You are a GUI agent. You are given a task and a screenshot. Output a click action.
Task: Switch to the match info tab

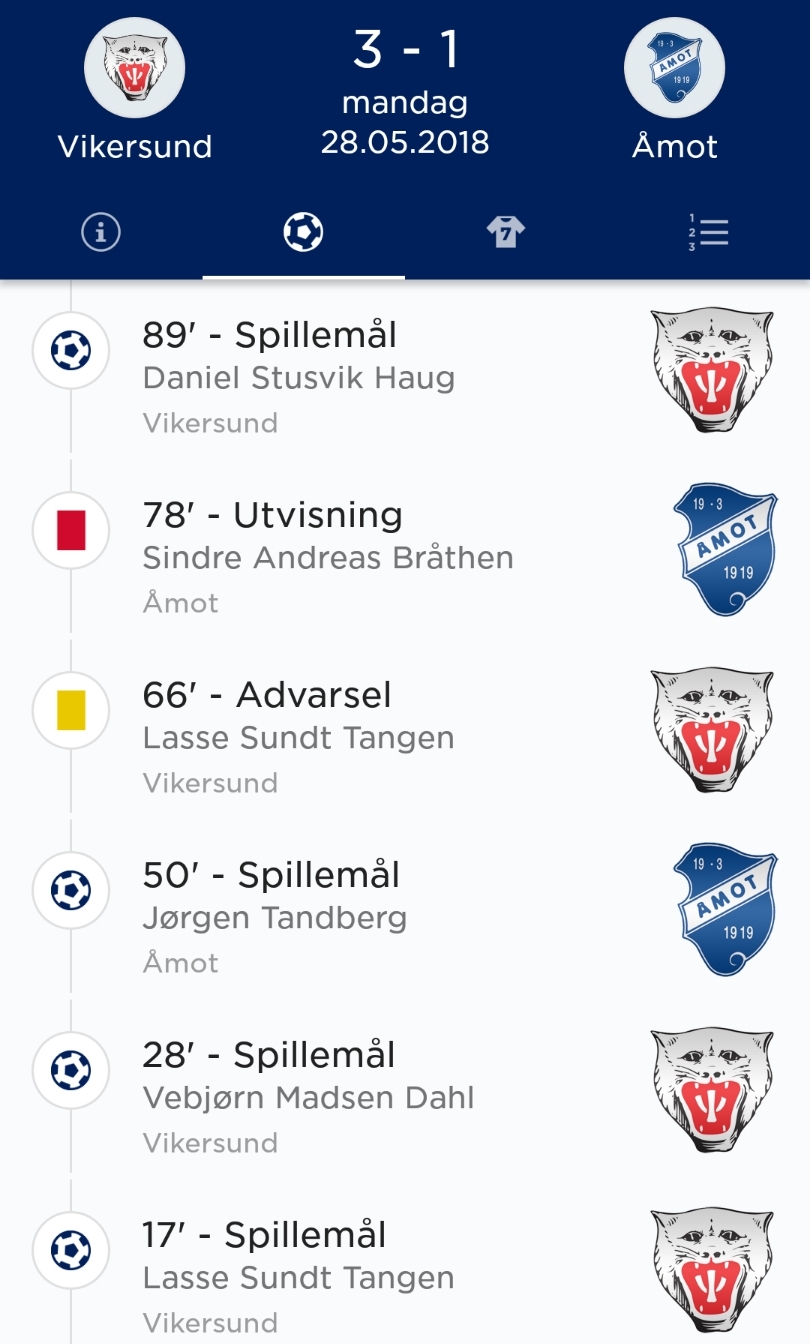coord(100,233)
